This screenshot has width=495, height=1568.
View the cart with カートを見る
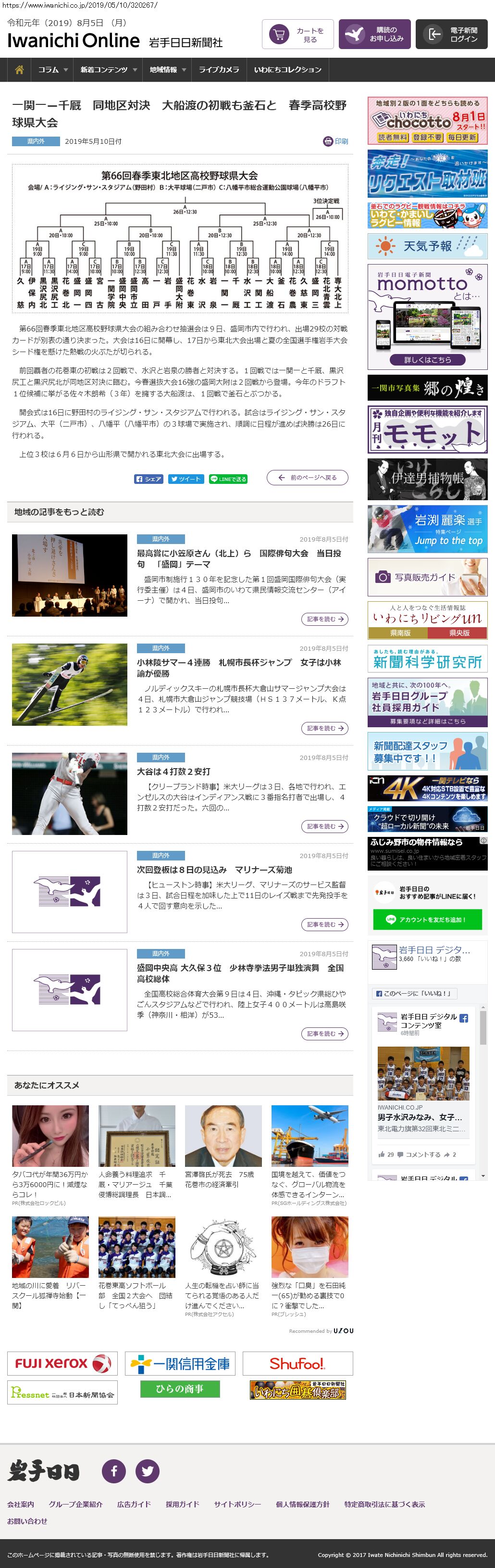(x=297, y=35)
